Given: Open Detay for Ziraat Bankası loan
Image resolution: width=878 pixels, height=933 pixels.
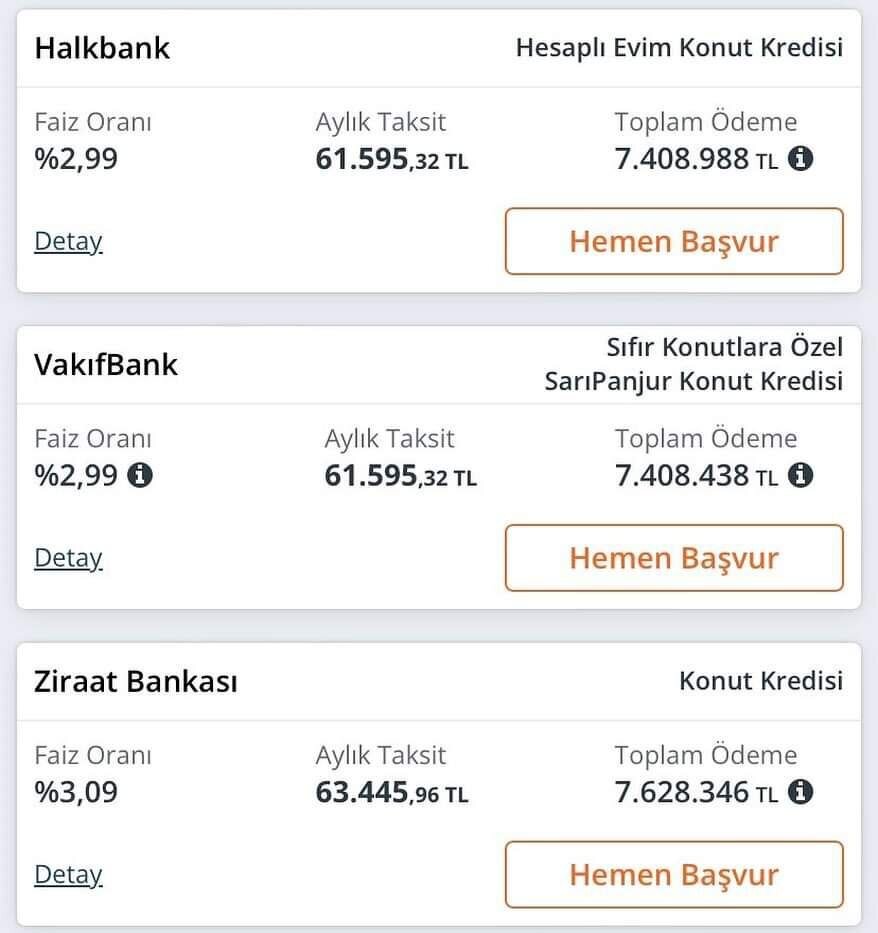Looking at the screenshot, I should (x=68, y=874).
